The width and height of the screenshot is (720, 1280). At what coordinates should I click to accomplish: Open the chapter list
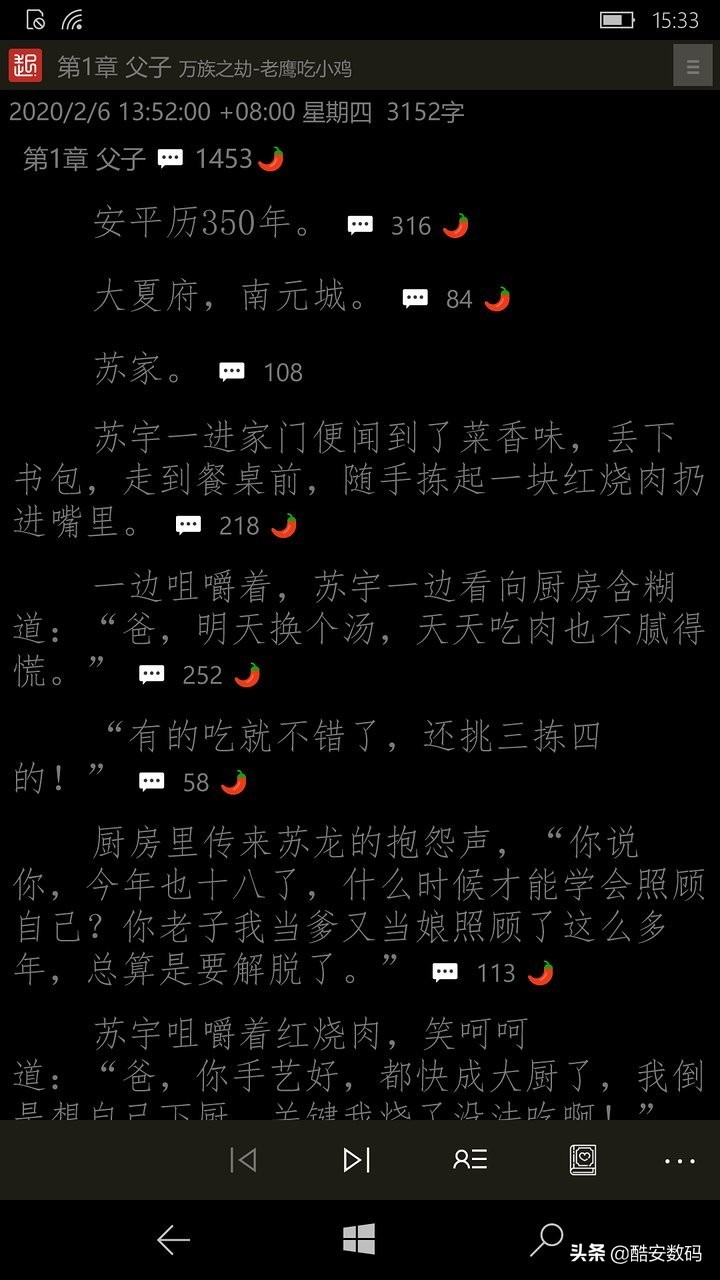pyautogui.click(x=470, y=1159)
